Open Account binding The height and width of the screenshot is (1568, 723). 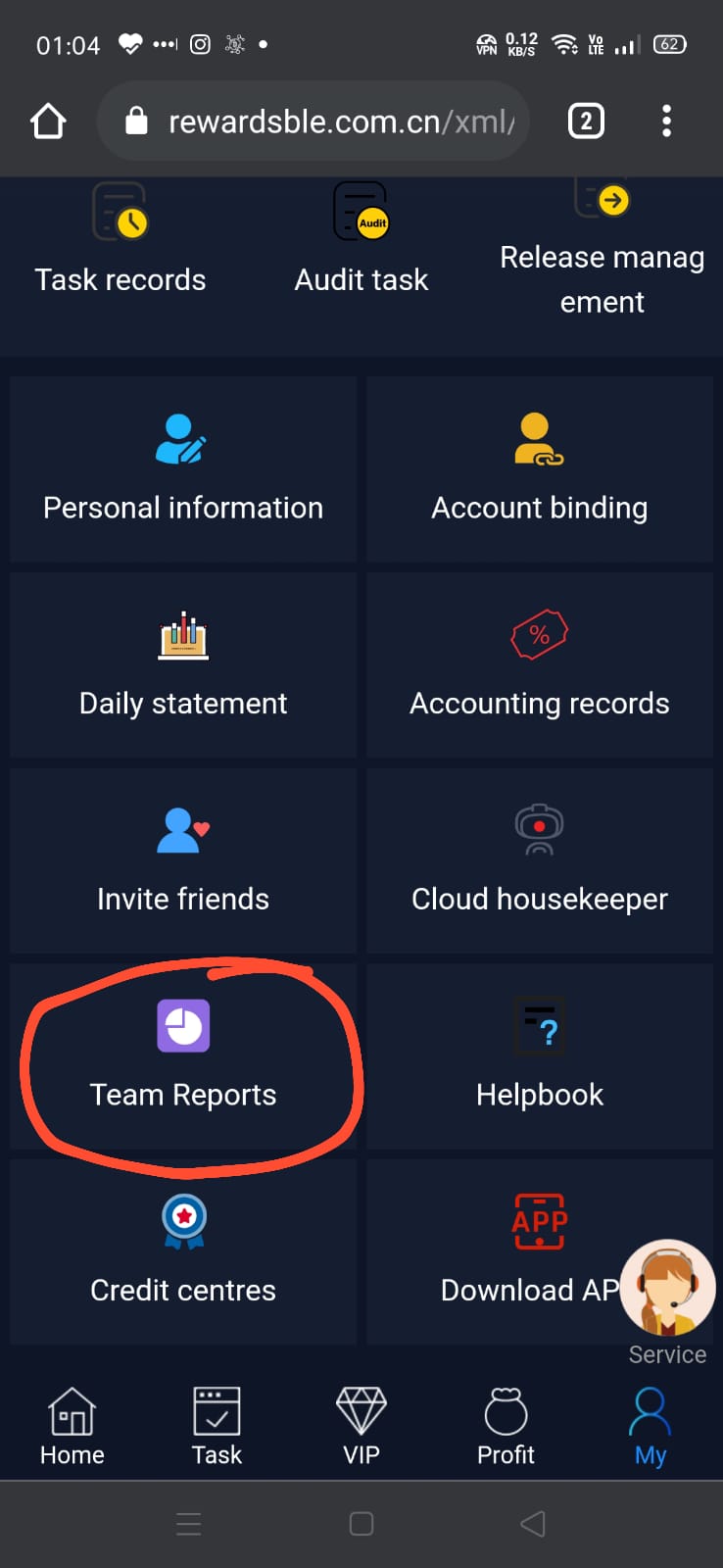pyautogui.click(x=539, y=468)
